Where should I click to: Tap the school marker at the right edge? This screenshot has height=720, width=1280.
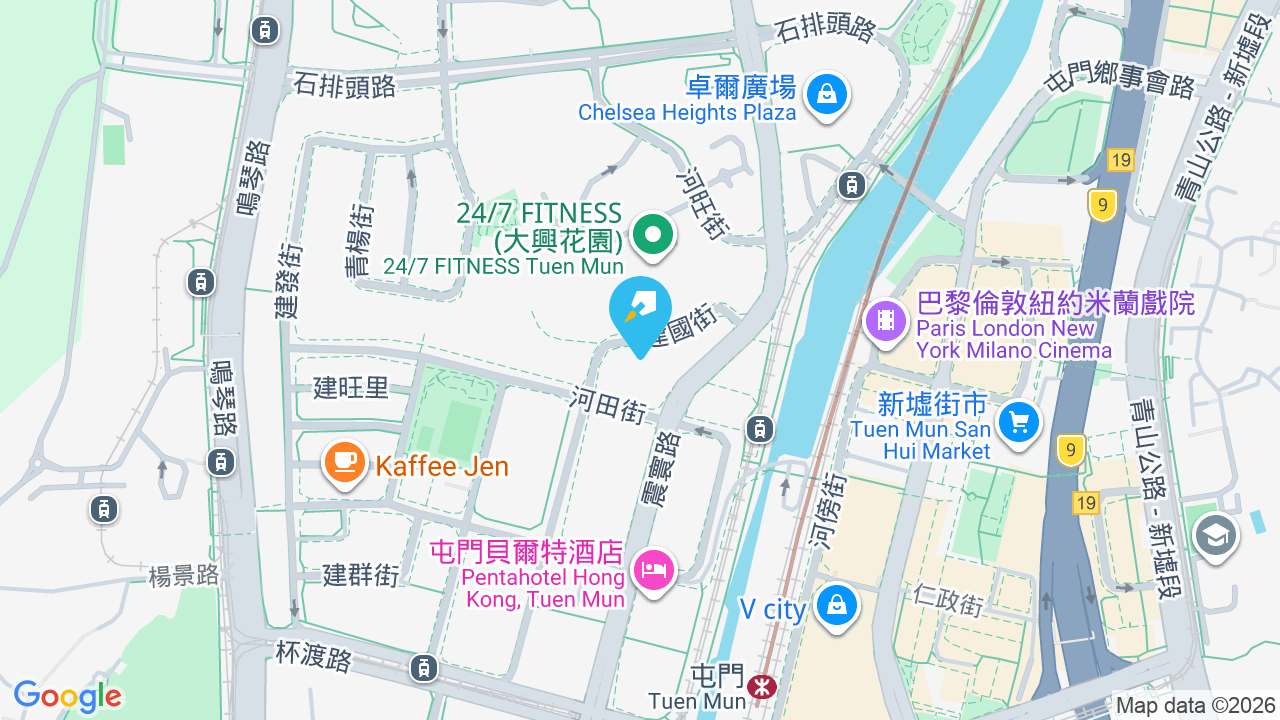coord(1215,537)
